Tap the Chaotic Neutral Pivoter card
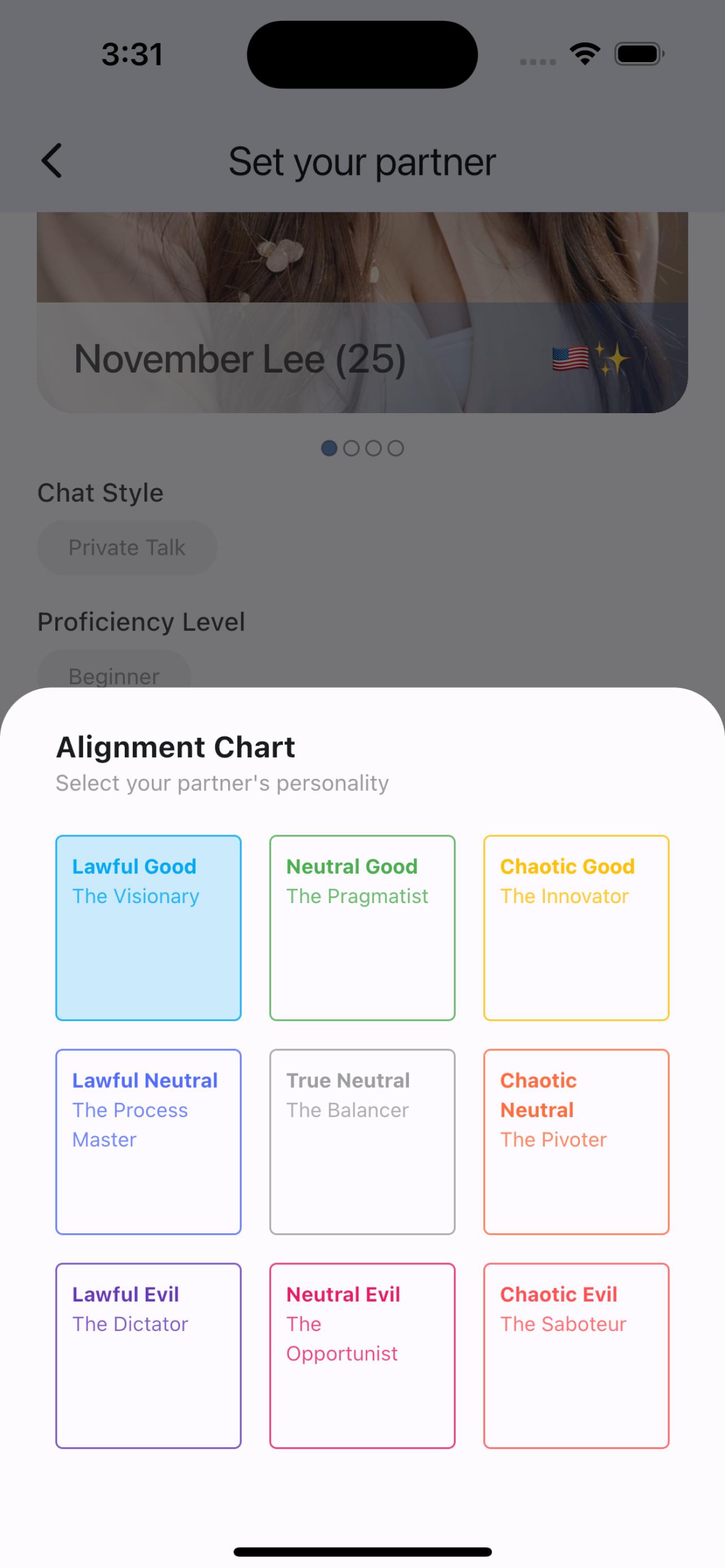 tap(576, 1142)
